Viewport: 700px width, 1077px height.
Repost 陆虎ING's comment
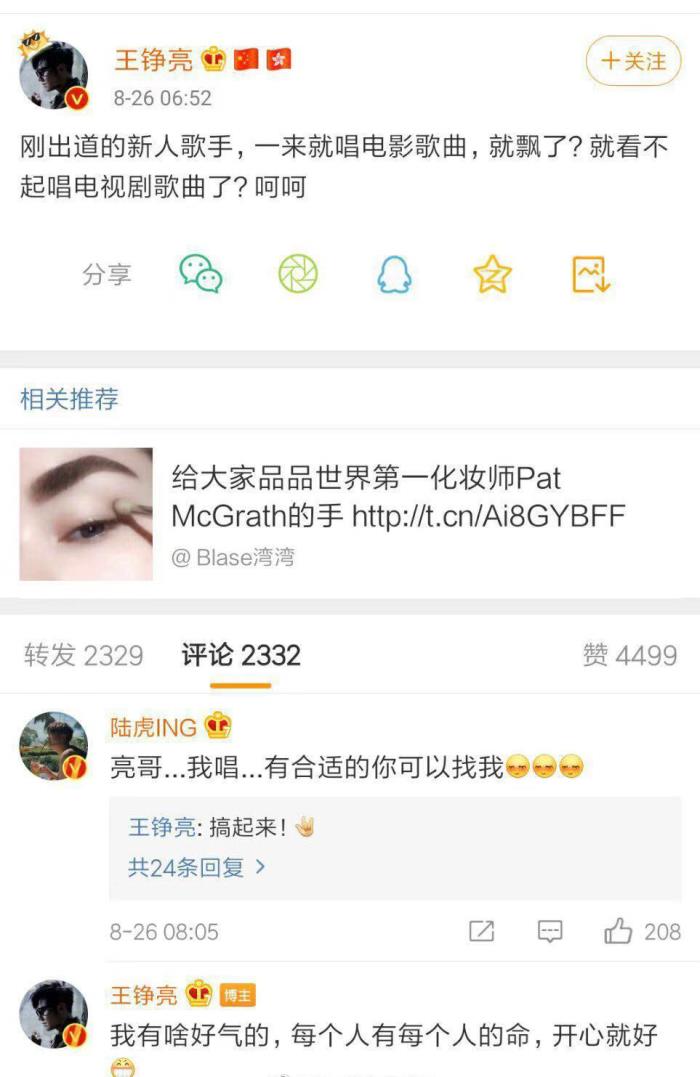coord(481,932)
